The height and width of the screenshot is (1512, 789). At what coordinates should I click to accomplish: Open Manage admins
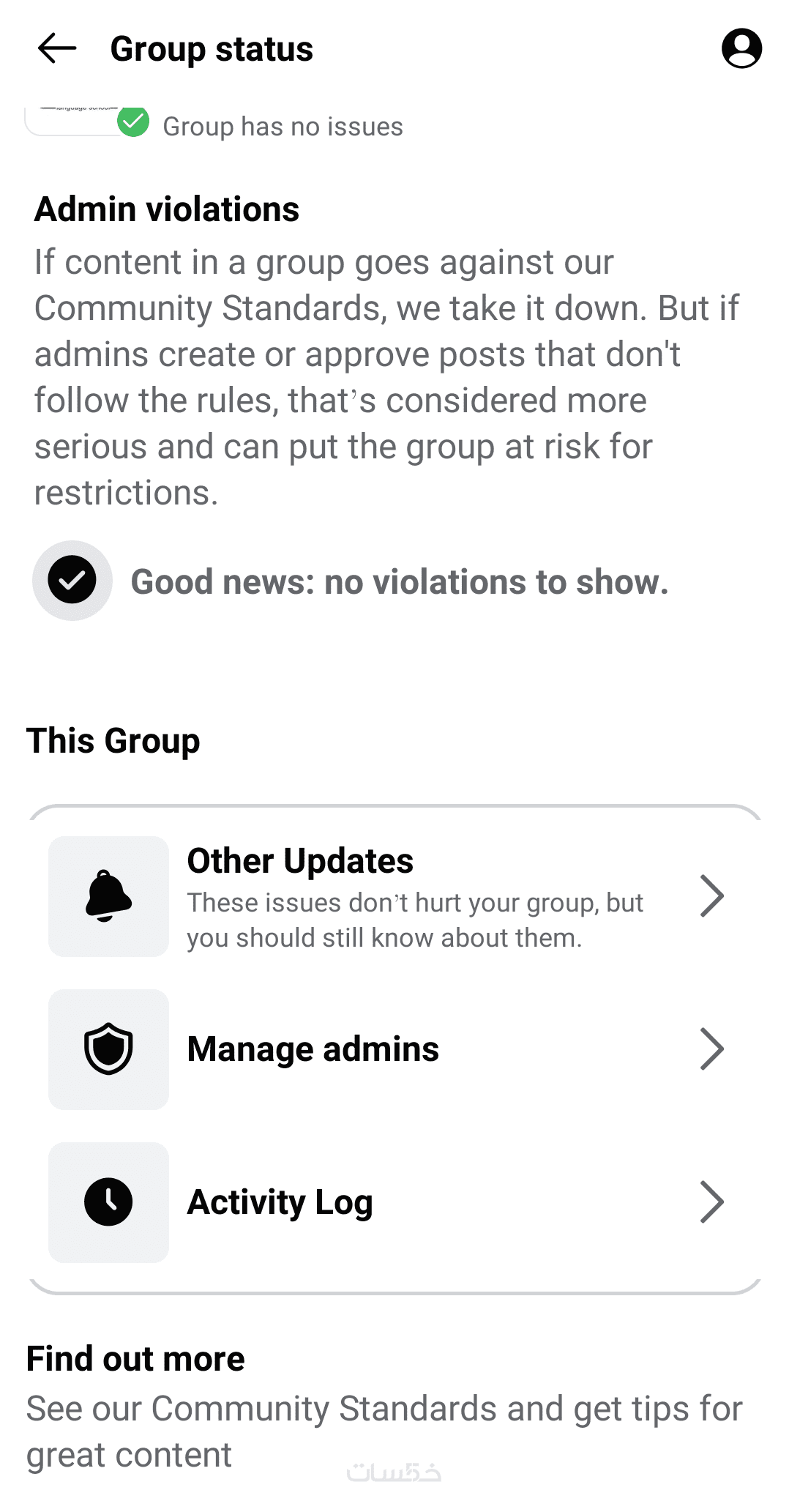click(x=395, y=1049)
